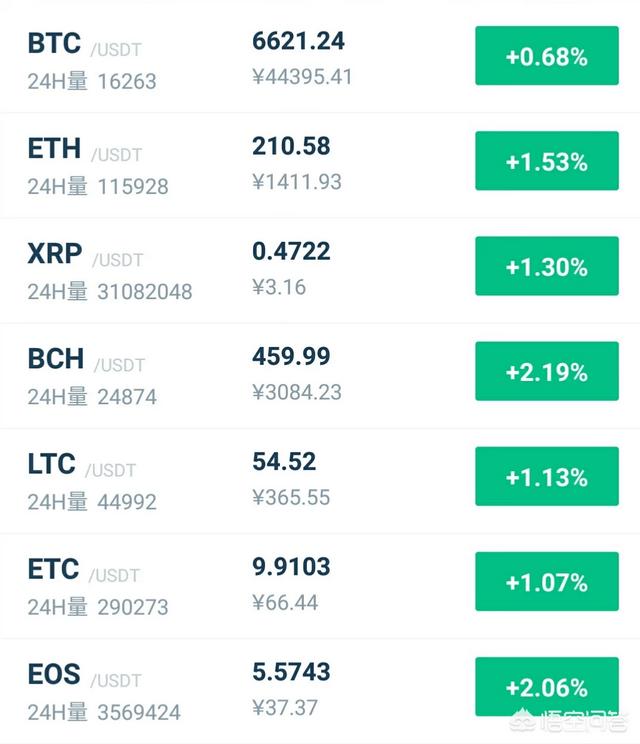Tap the +2.19% badge for BCH
The image size is (640, 744).
[x=546, y=372]
